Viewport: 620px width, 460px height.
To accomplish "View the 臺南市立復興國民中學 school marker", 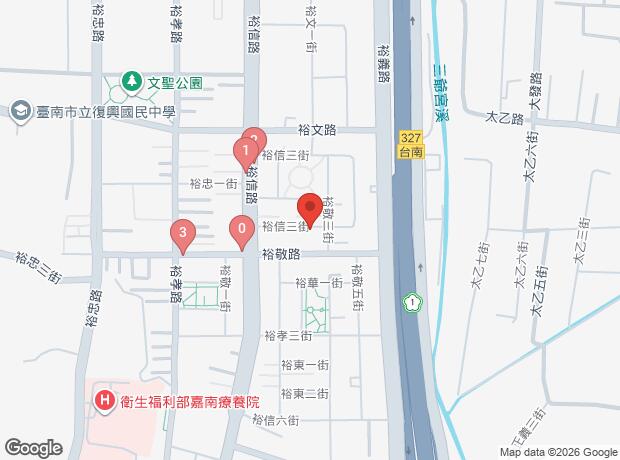I will coord(20,113).
